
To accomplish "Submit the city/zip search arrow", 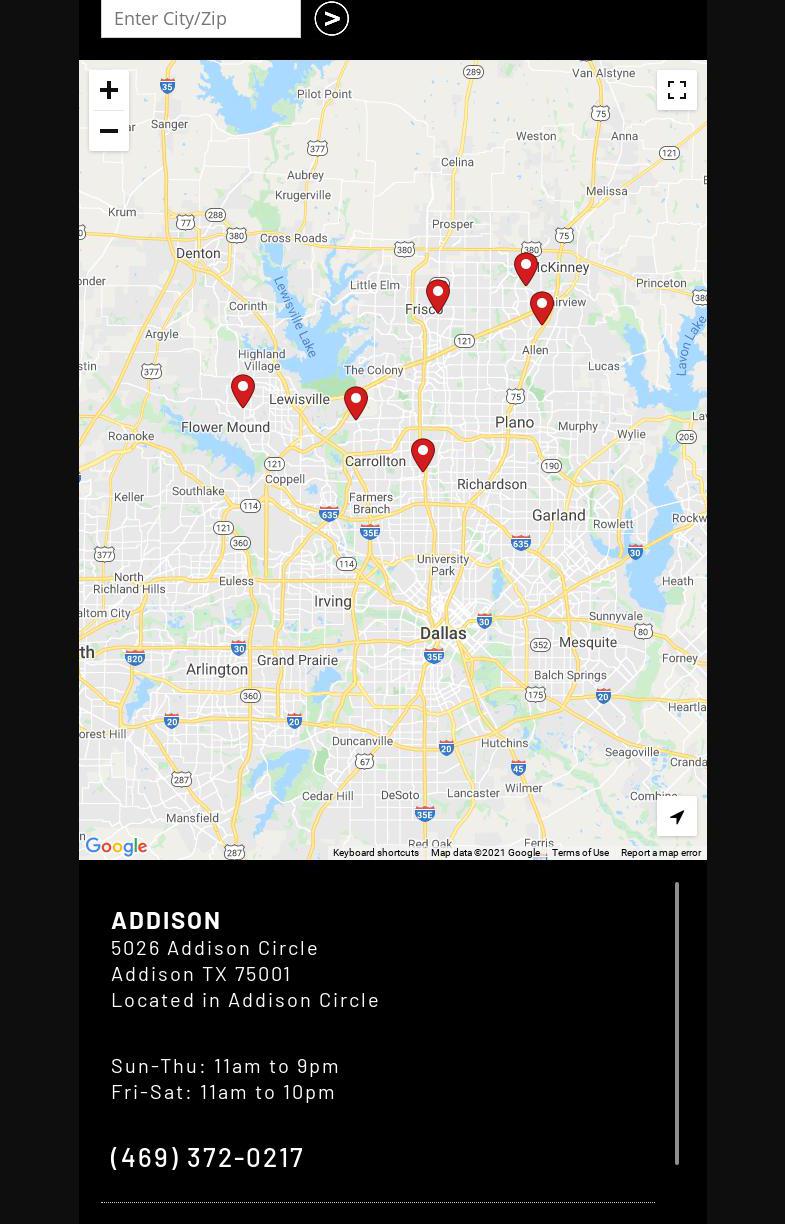I will (x=331, y=18).
